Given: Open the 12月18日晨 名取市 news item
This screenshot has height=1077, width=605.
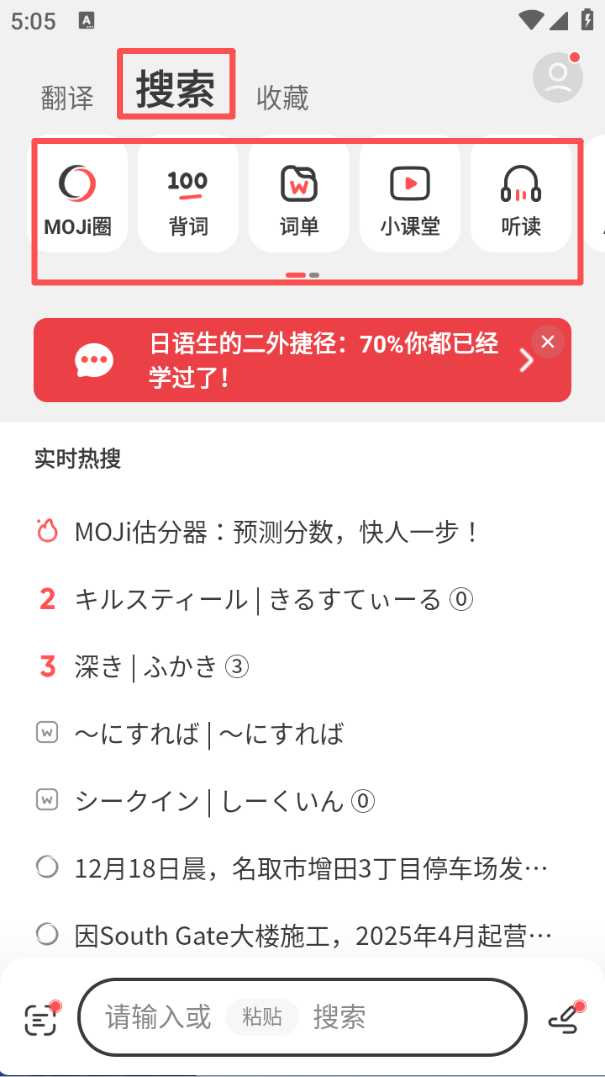Looking at the screenshot, I should 310,868.
